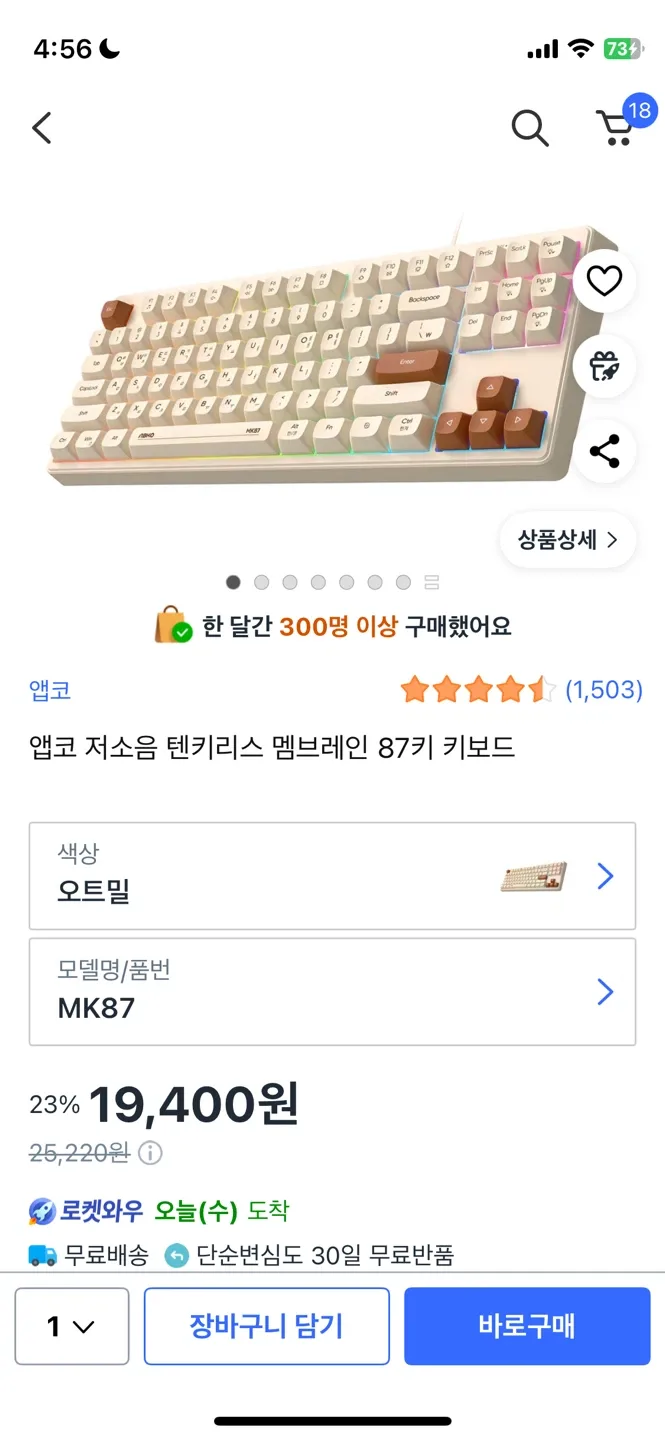
Task: Open 상품상세 product details
Action: pos(567,541)
